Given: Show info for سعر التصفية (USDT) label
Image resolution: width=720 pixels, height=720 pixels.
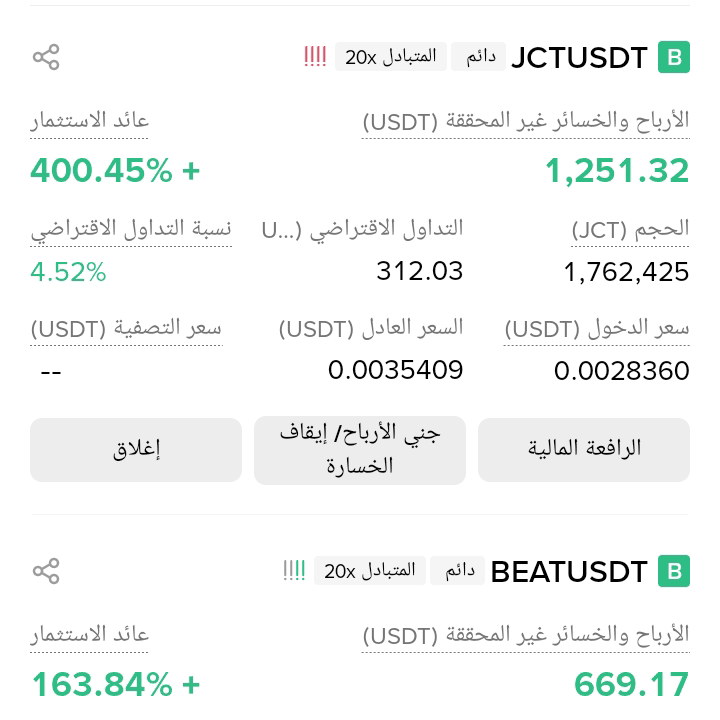Looking at the screenshot, I should pyautogui.click(x=126, y=329).
